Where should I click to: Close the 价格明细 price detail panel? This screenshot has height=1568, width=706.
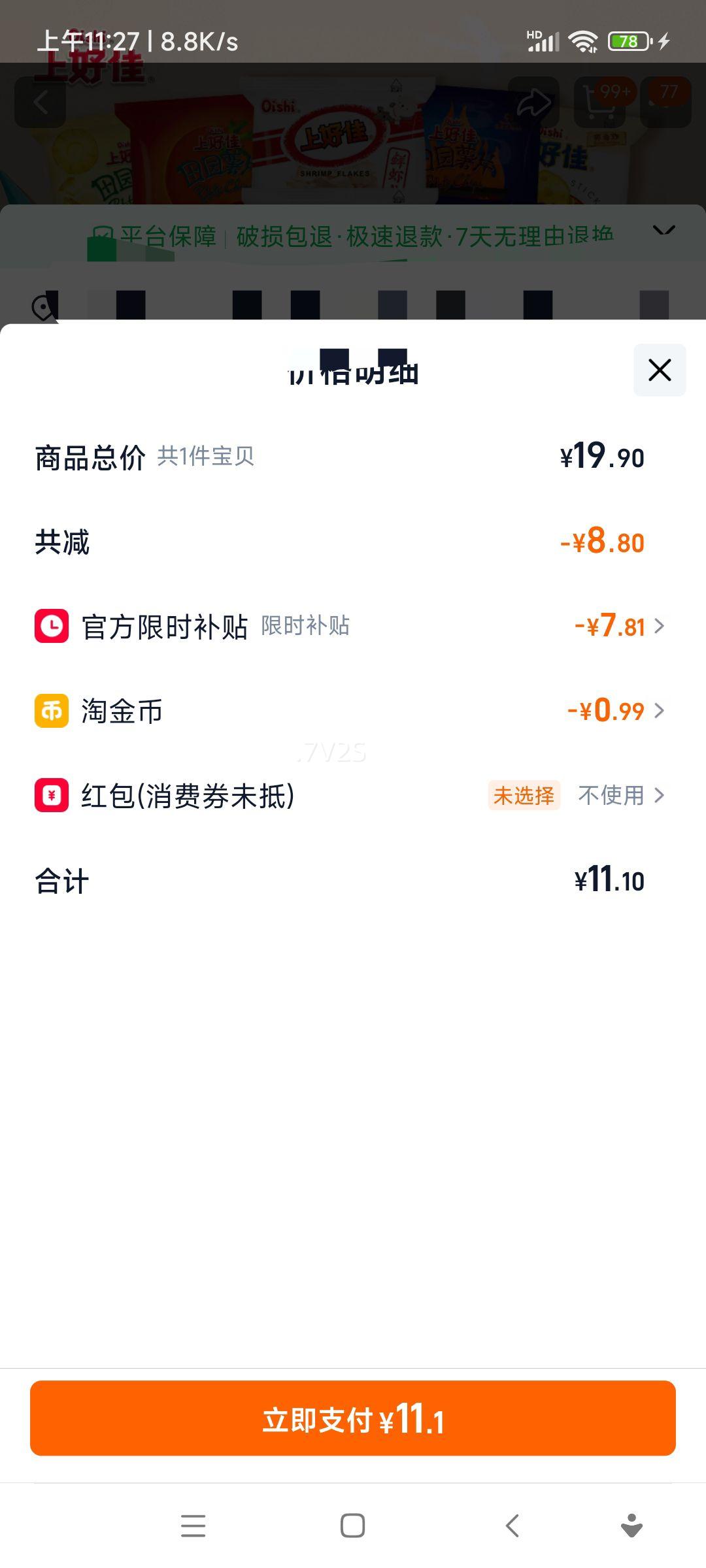[x=658, y=370]
